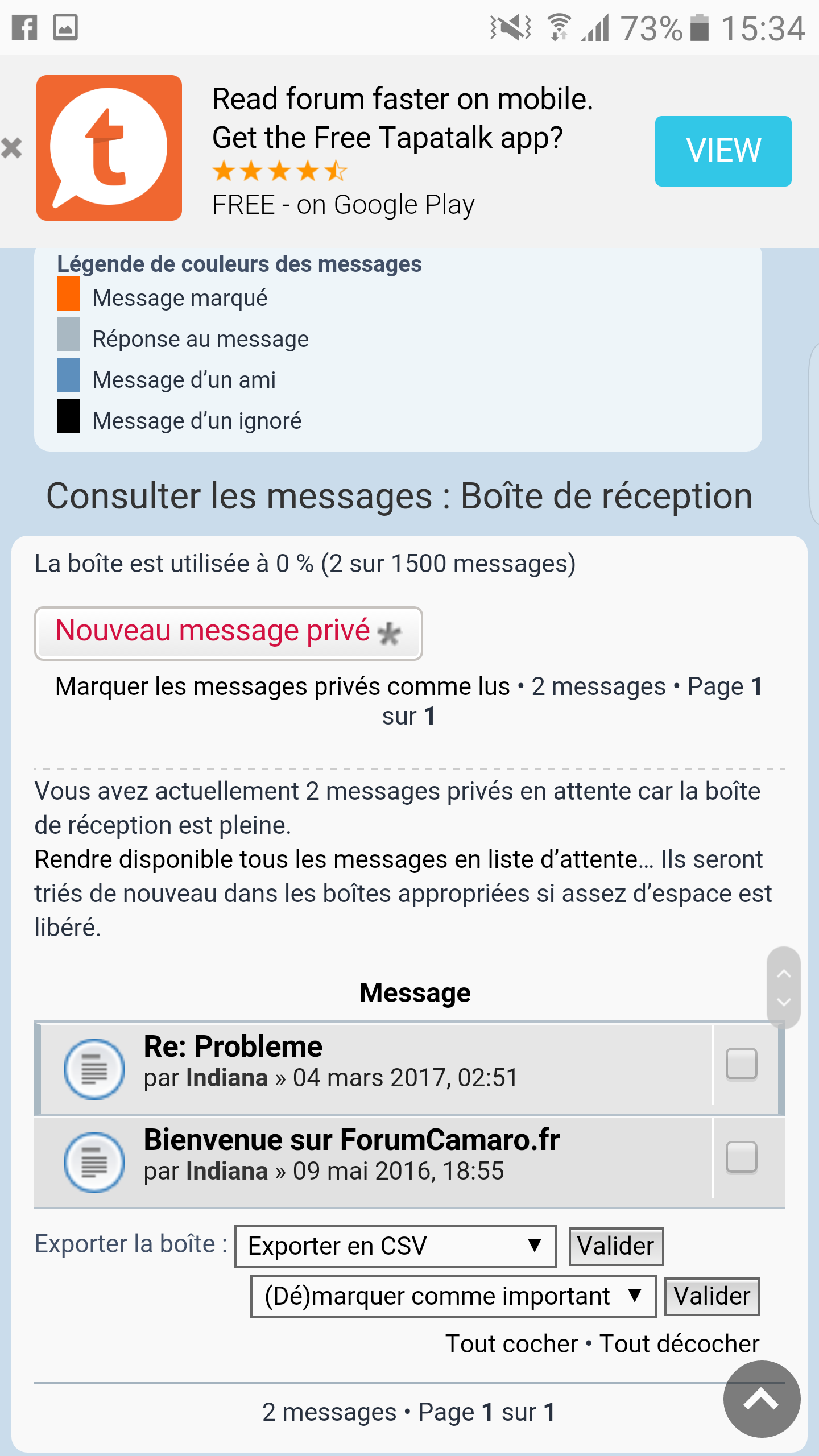The height and width of the screenshot is (1456, 819).
Task: Expand the (Dé)marquer comme important dropdown
Action: 453,1296
